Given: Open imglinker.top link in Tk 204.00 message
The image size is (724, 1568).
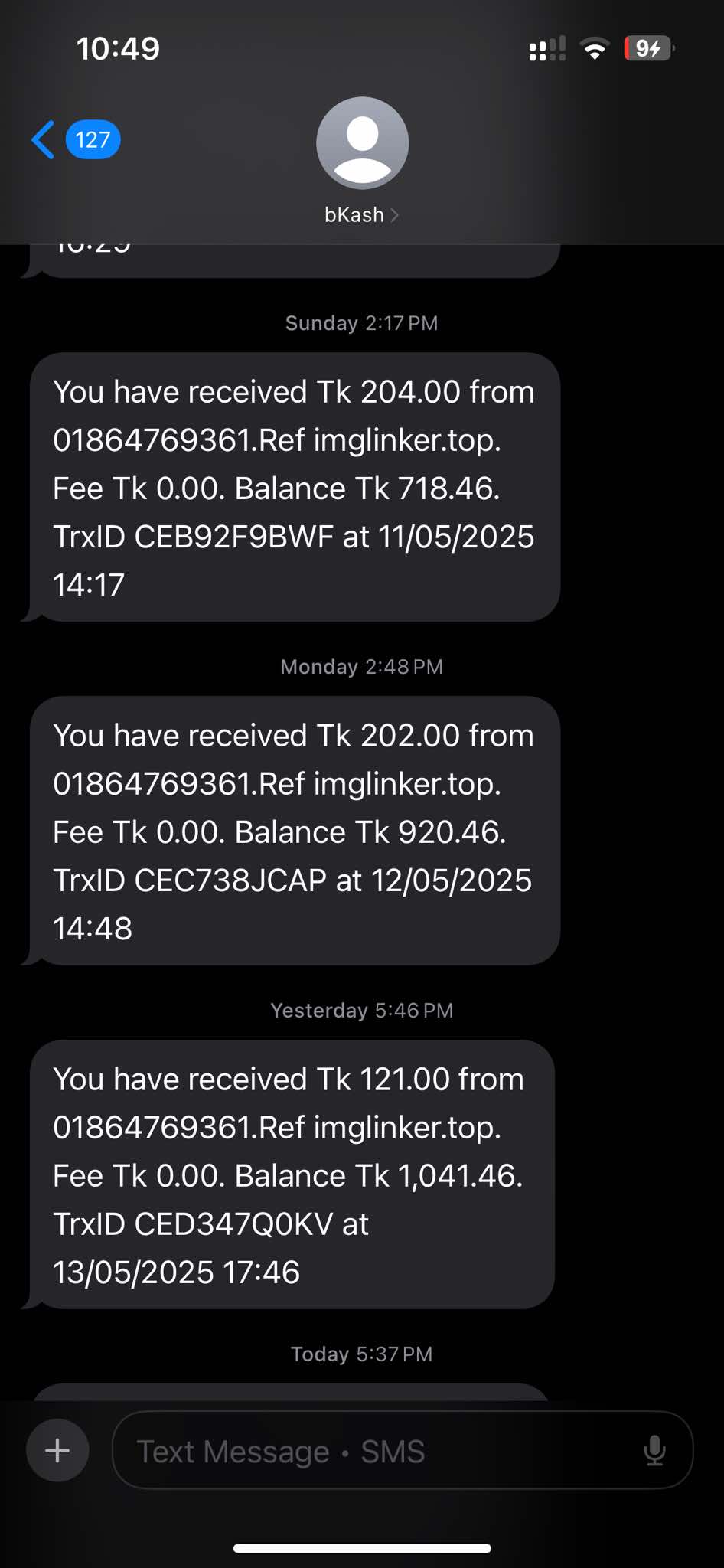Looking at the screenshot, I should pyautogui.click(x=407, y=441).
